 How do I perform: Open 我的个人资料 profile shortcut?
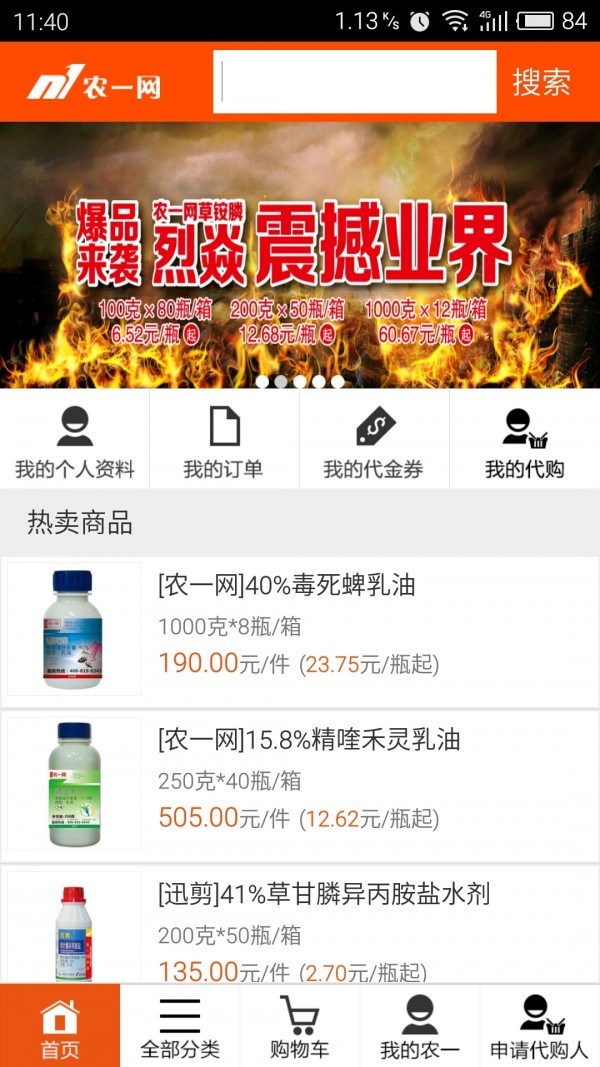pos(75,440)
